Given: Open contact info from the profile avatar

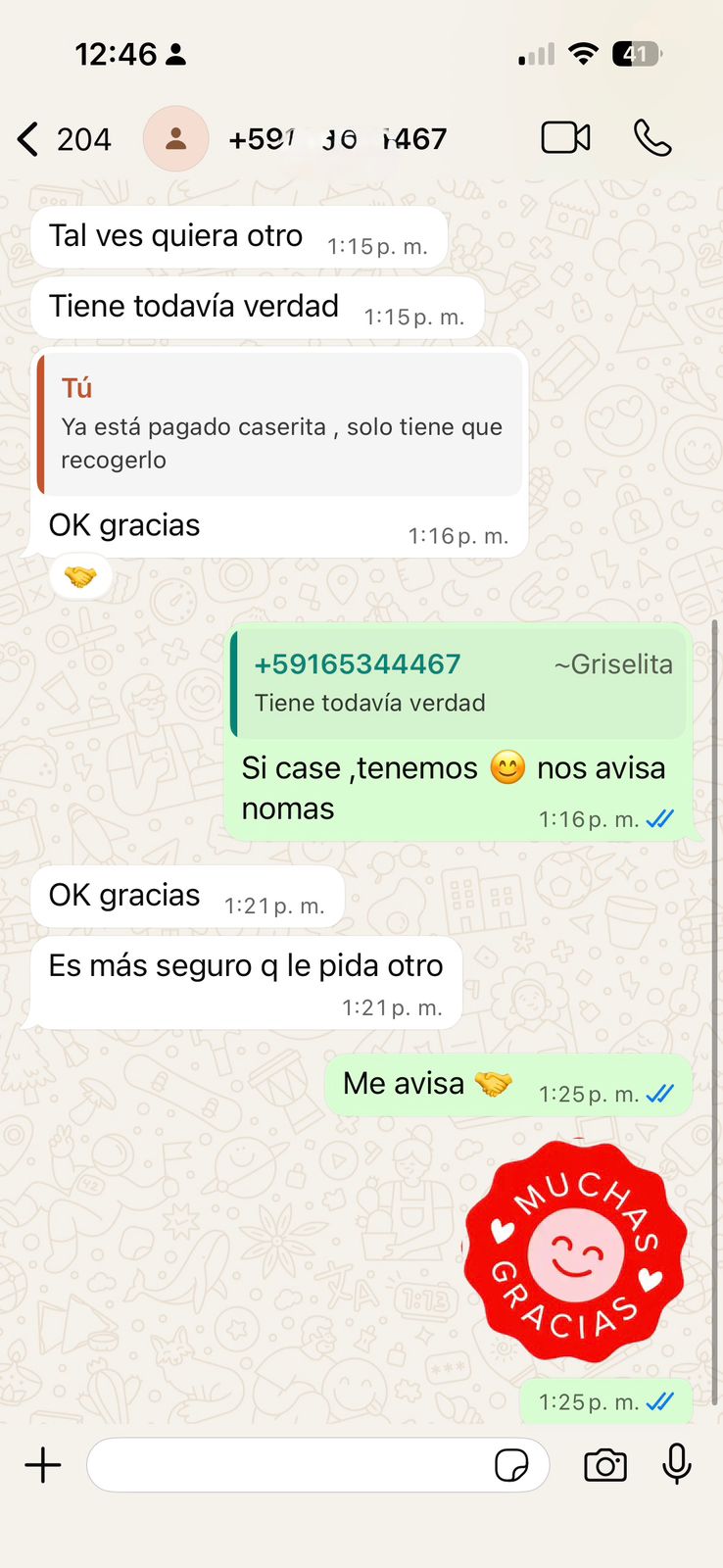Looking at the screenshot, I should click(x=176, y=139).
